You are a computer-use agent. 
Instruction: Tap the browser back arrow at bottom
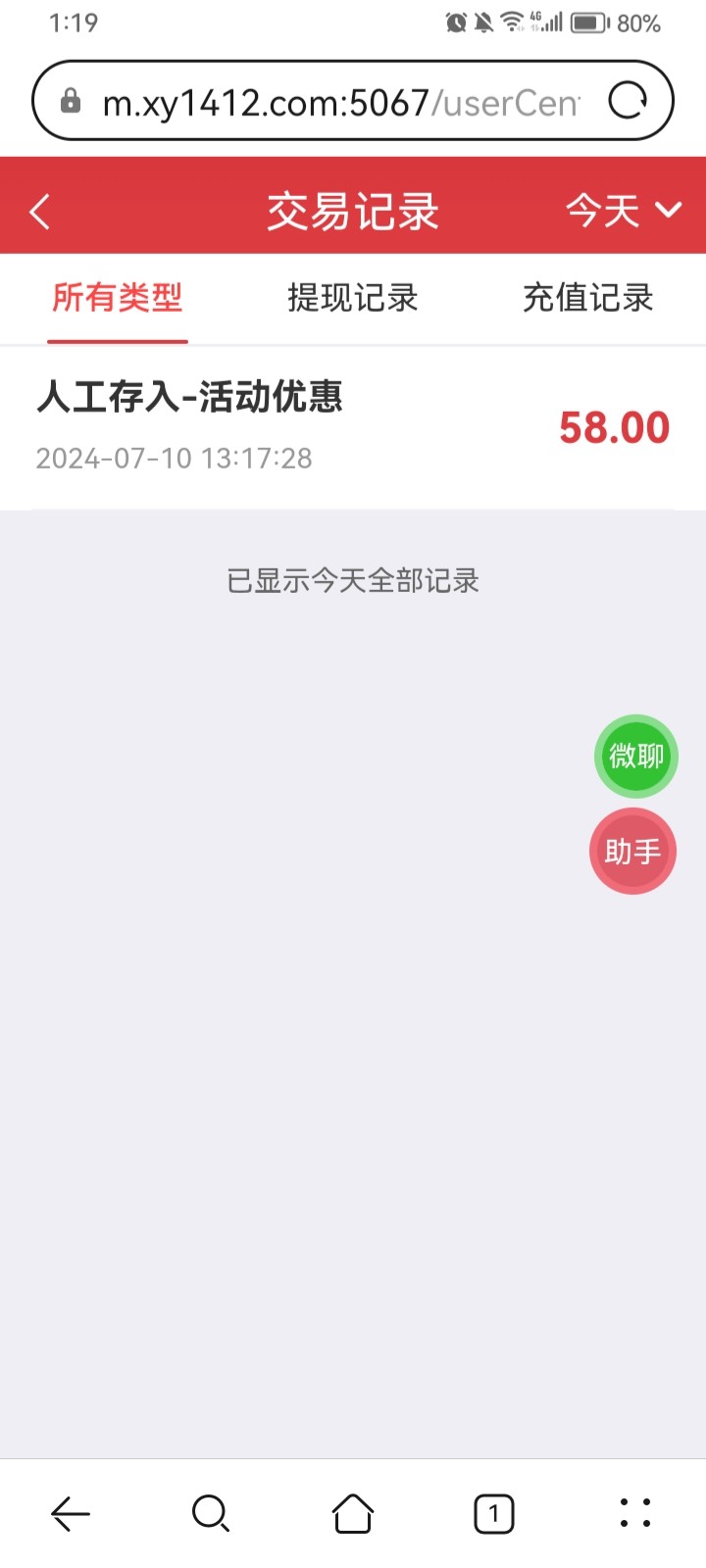pyautogui.click(x=71, y=1513)
